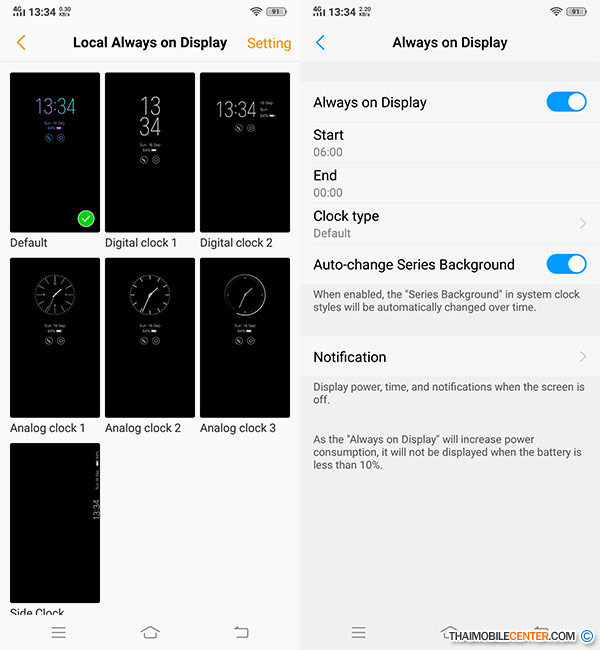600x650 pixels.
Task: Pick the Analog clock 3 style
Action: coord(245,337)
